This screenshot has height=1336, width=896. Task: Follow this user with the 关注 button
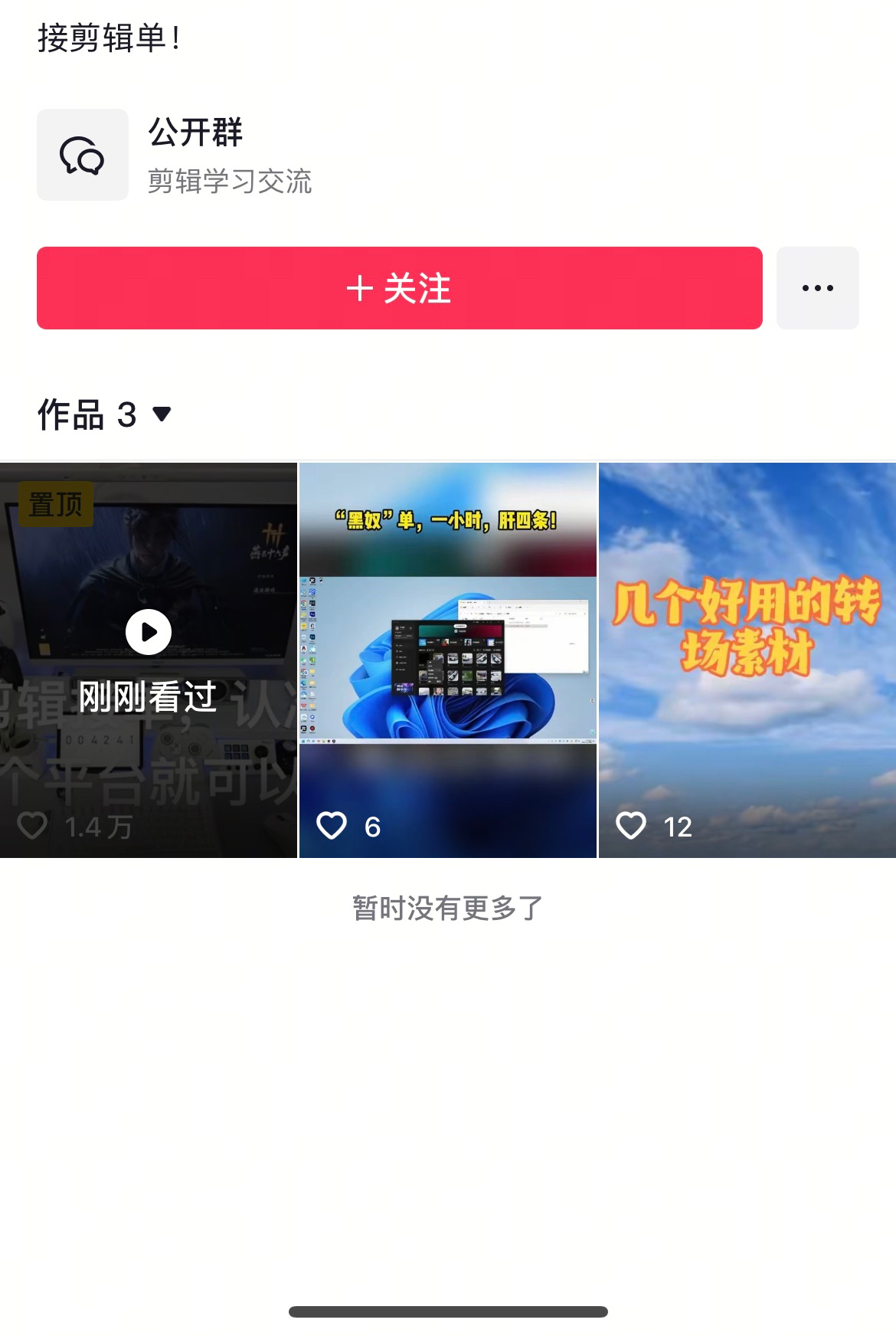click(x=399, y=288)
